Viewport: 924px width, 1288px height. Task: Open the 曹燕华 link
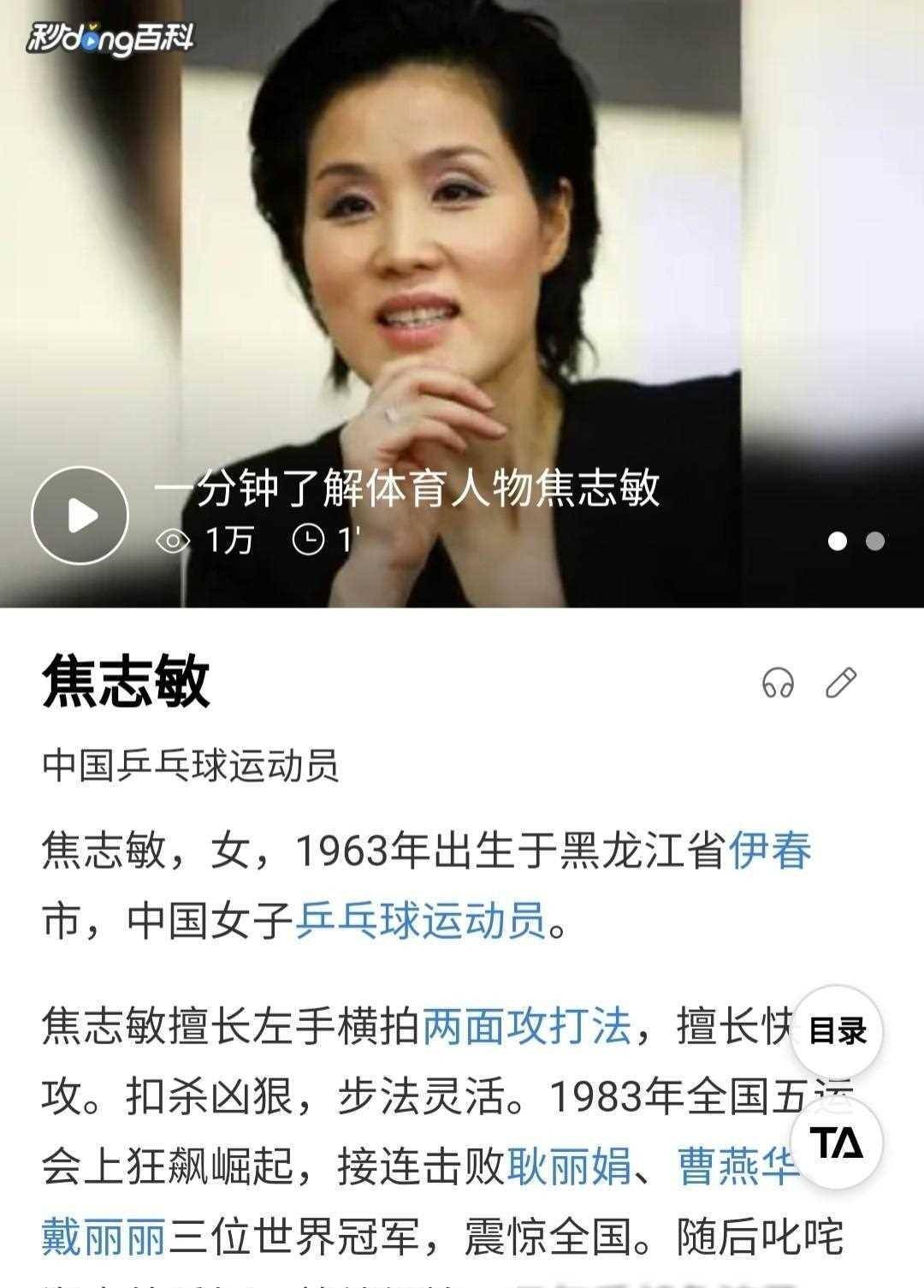click(x=737, y=1166)
